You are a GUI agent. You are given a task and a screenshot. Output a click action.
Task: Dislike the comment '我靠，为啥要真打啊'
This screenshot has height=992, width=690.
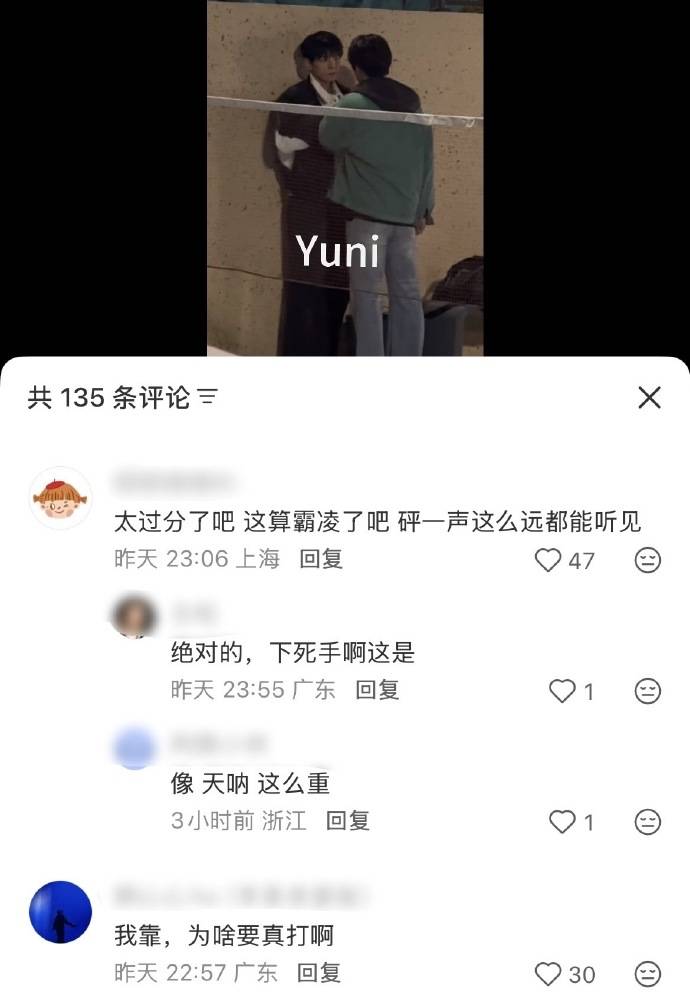tap(648, 973)
